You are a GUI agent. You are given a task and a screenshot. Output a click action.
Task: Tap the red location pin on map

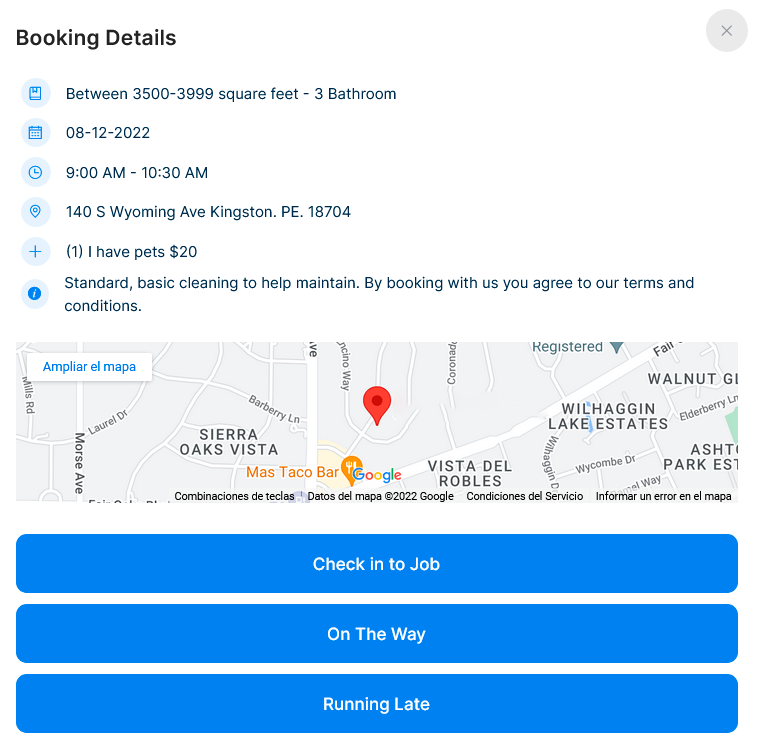click(x=377, y=404)
